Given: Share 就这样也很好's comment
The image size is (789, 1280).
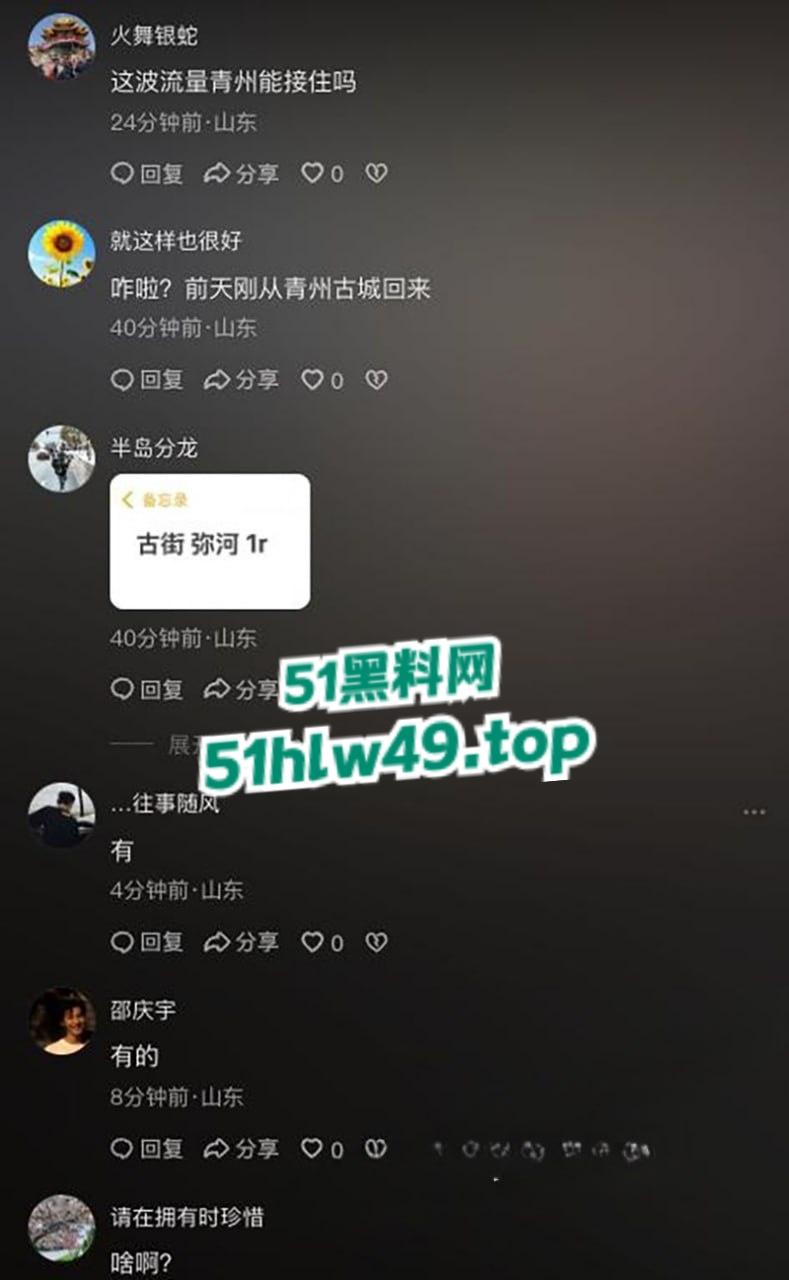Looking at the screenshot, I should [x=241, y=380].
